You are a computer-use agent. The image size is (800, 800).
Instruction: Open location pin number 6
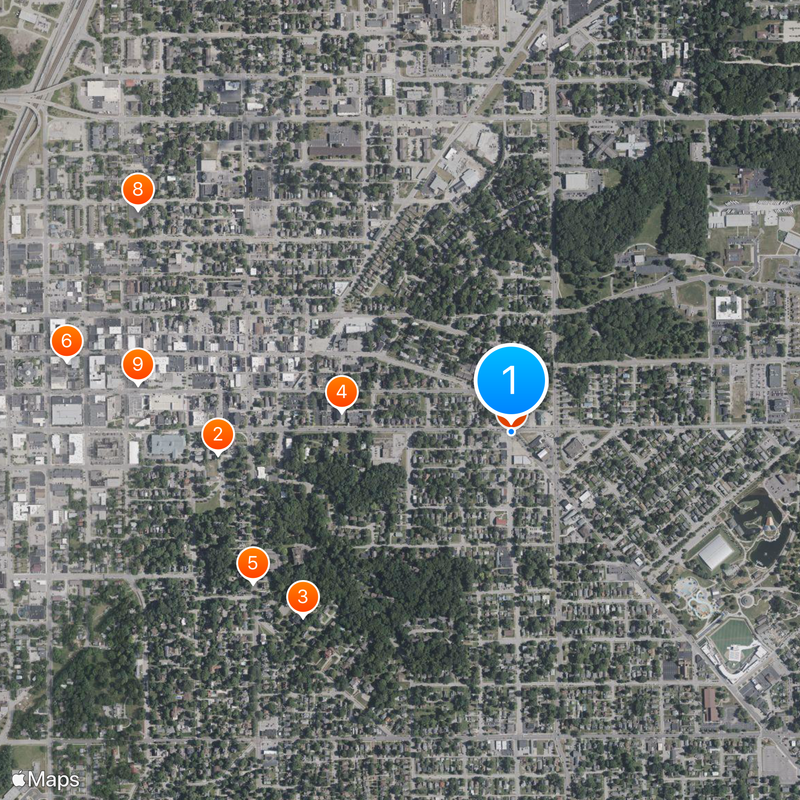point(67,342)
